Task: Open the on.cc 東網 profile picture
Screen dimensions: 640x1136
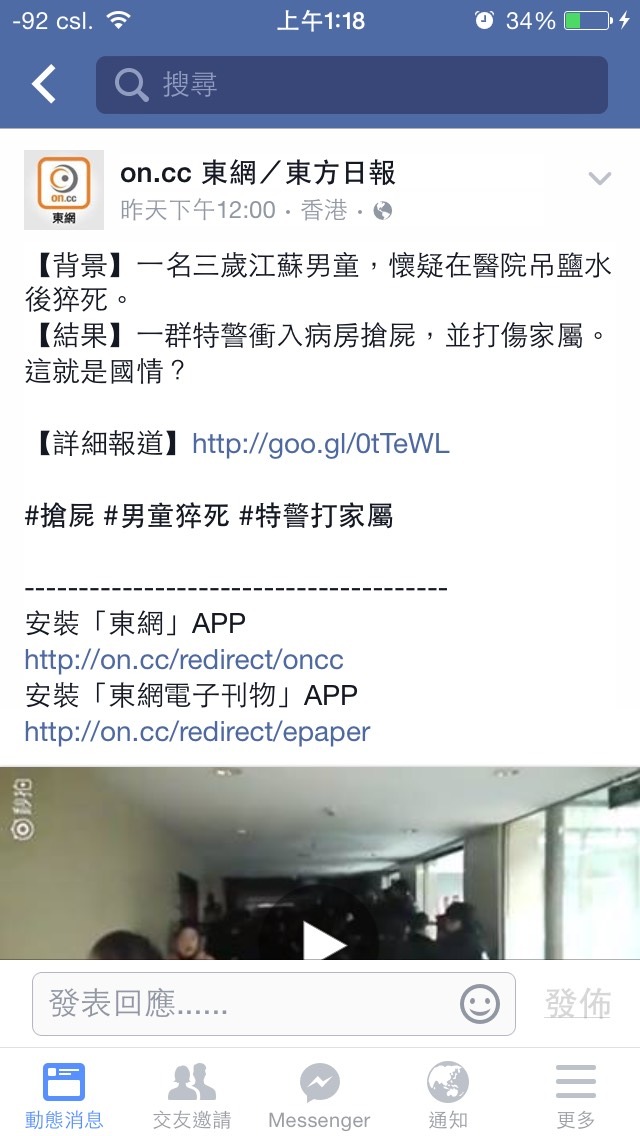Action: pos(63,189)
